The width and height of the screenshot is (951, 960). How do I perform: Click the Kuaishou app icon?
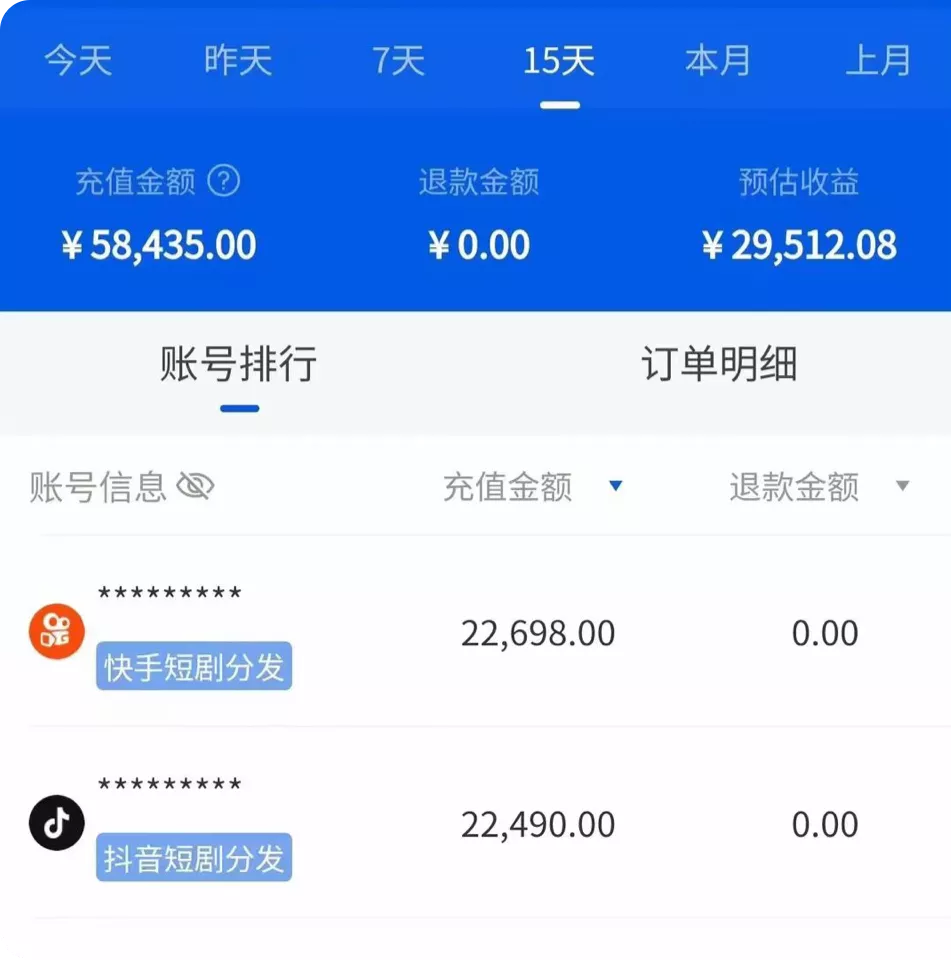click(57, 630)
